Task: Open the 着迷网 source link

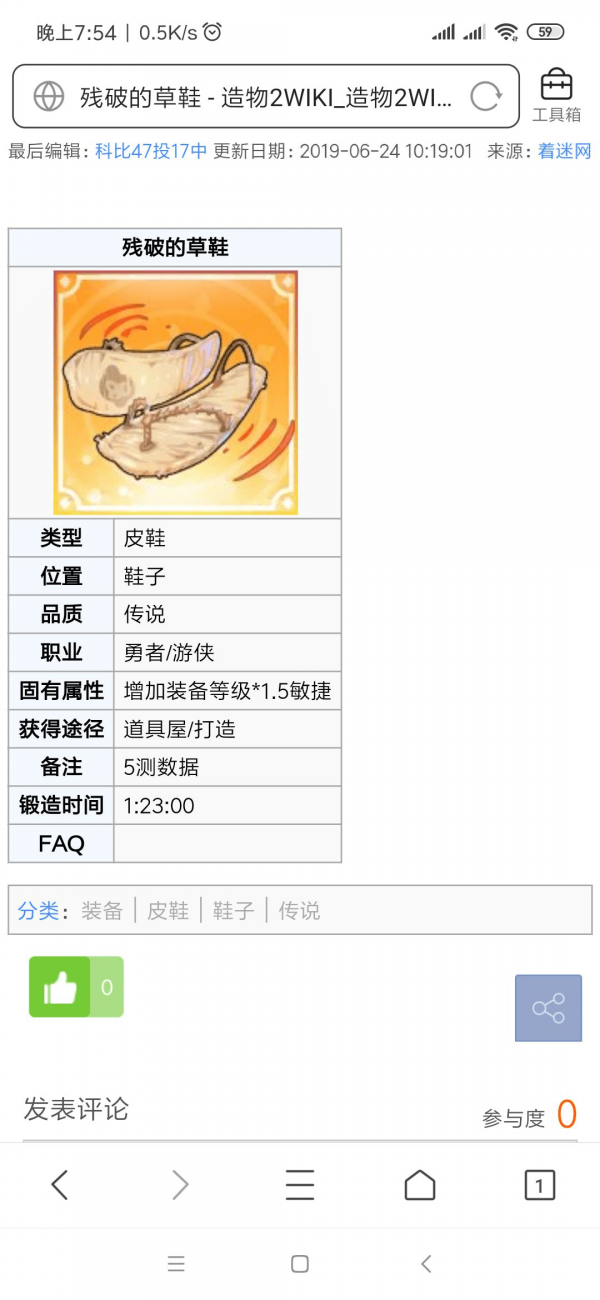Action: pyautogui.click(x=565, y=151)
